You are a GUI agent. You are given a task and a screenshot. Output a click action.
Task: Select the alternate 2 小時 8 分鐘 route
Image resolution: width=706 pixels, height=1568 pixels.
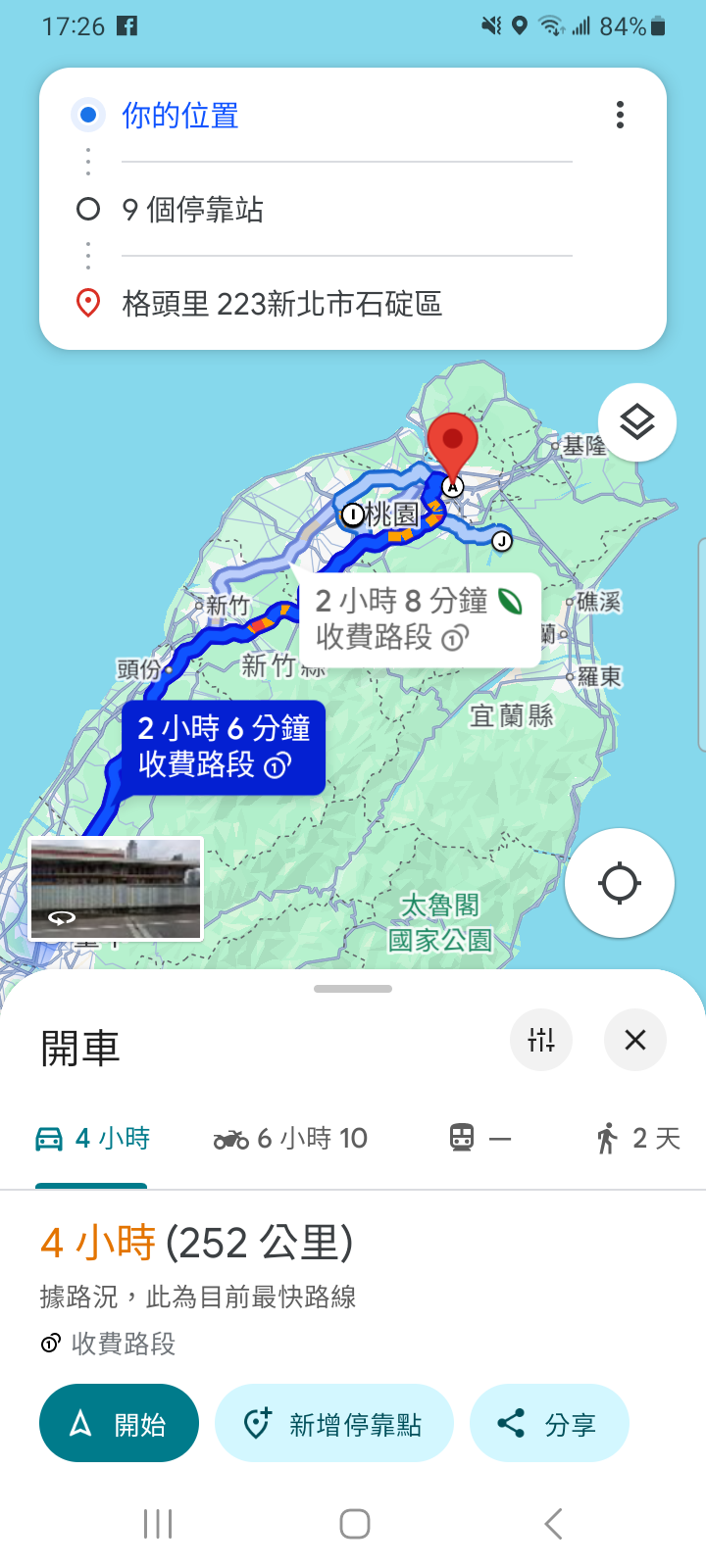(x=419, y=619)
